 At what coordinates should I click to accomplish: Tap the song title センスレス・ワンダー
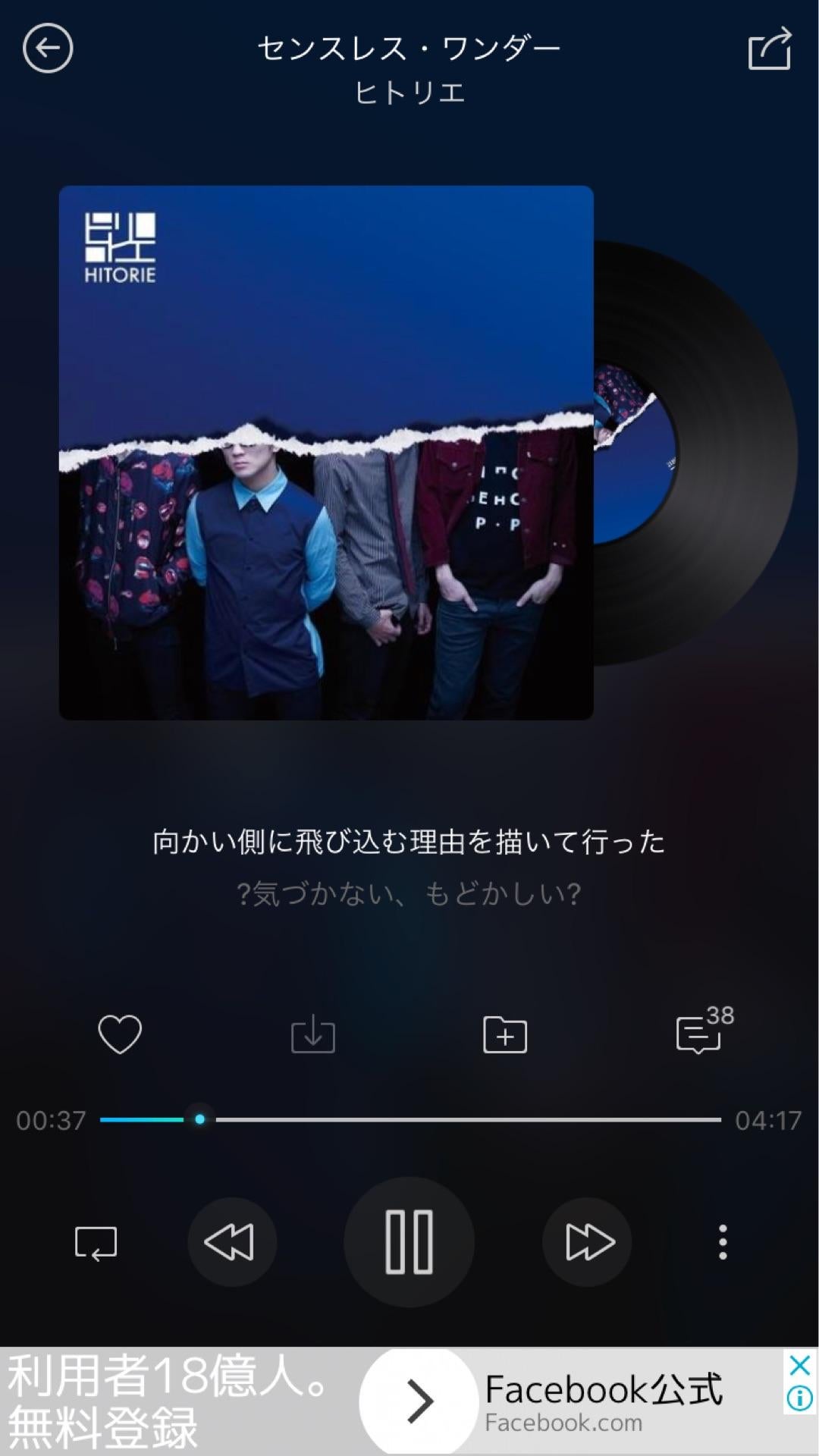[x=409, y=47]
